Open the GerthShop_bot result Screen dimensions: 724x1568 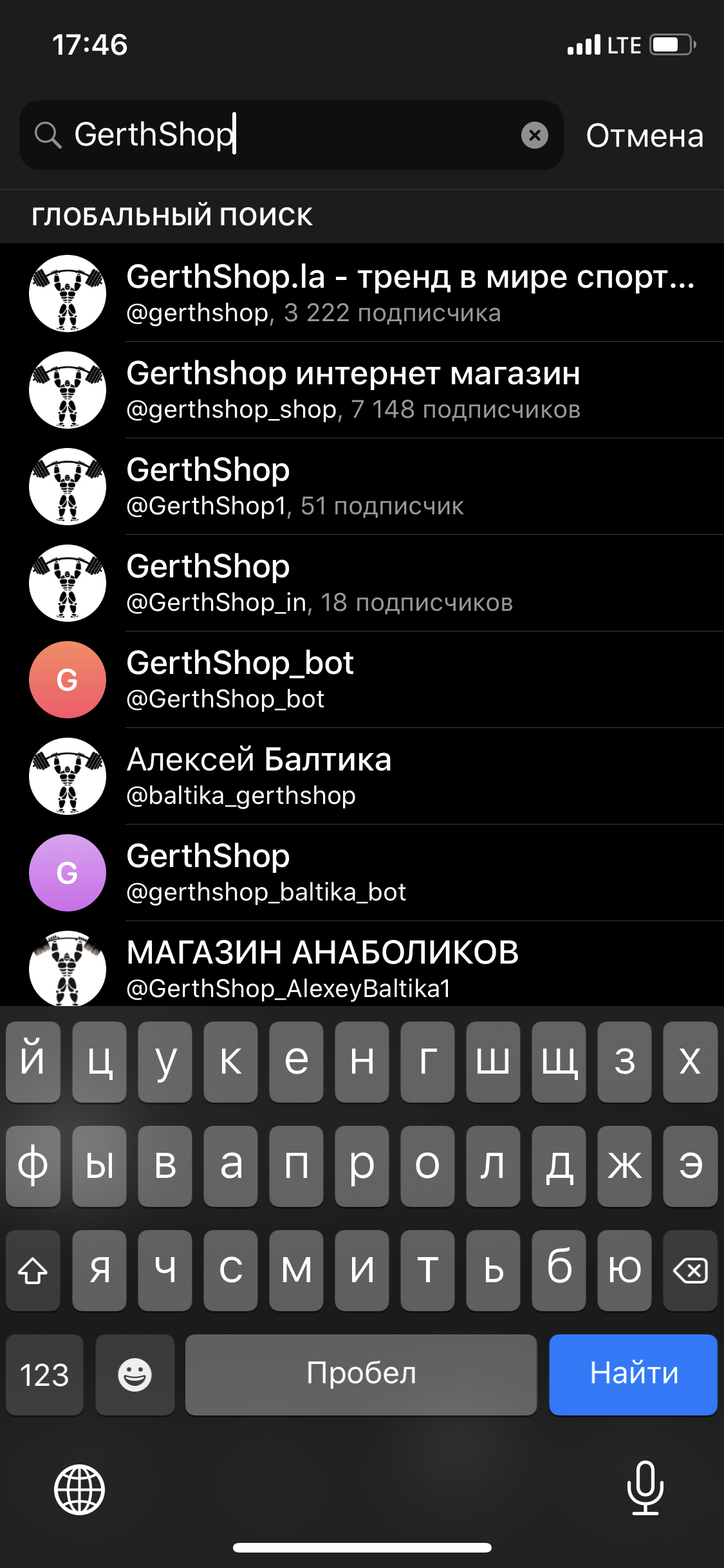[x=386, y=680]
